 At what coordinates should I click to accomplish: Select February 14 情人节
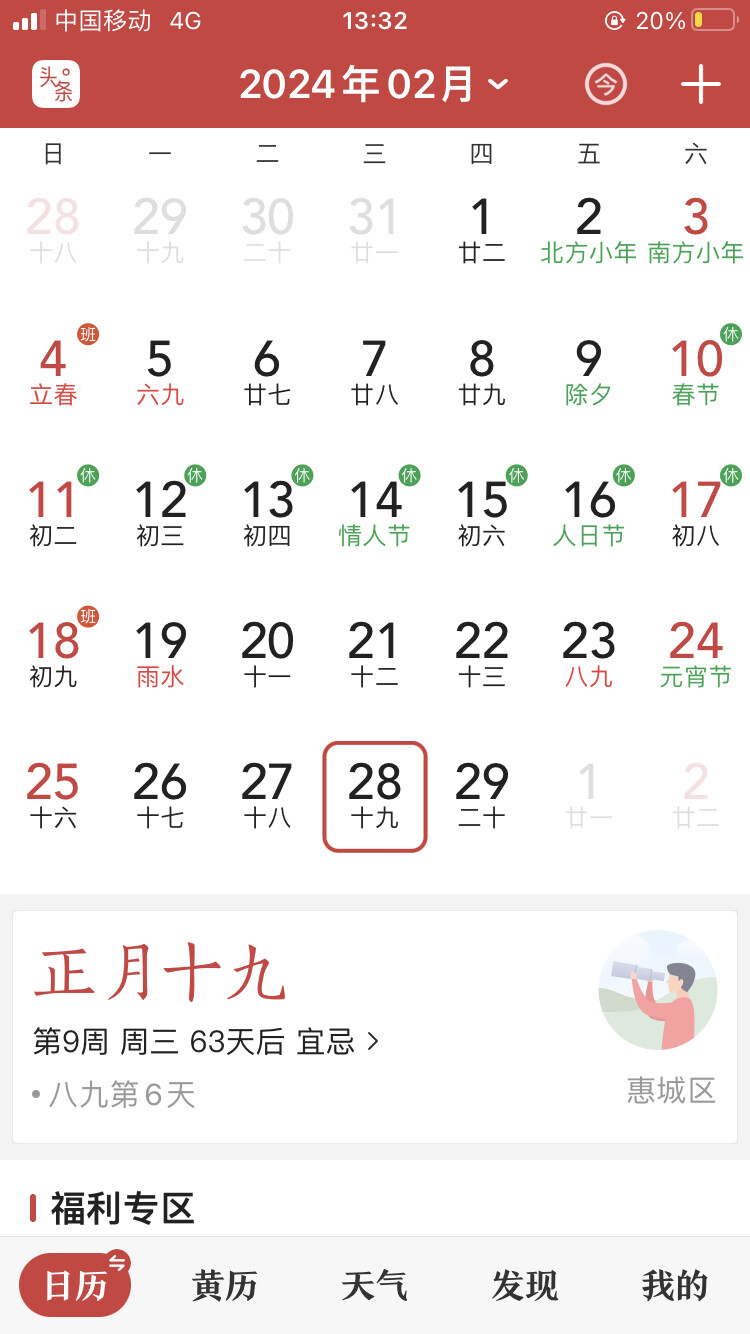coord(375,512)
